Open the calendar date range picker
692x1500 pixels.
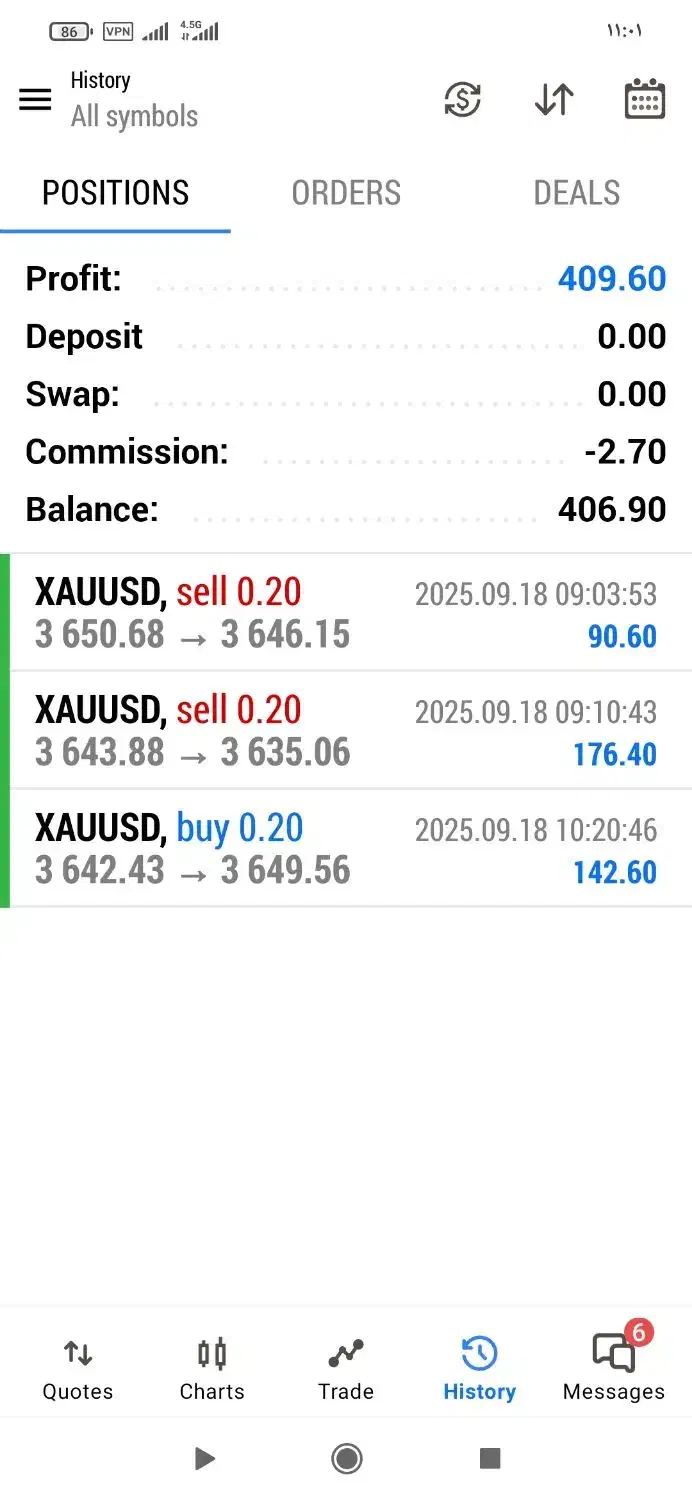645,99
